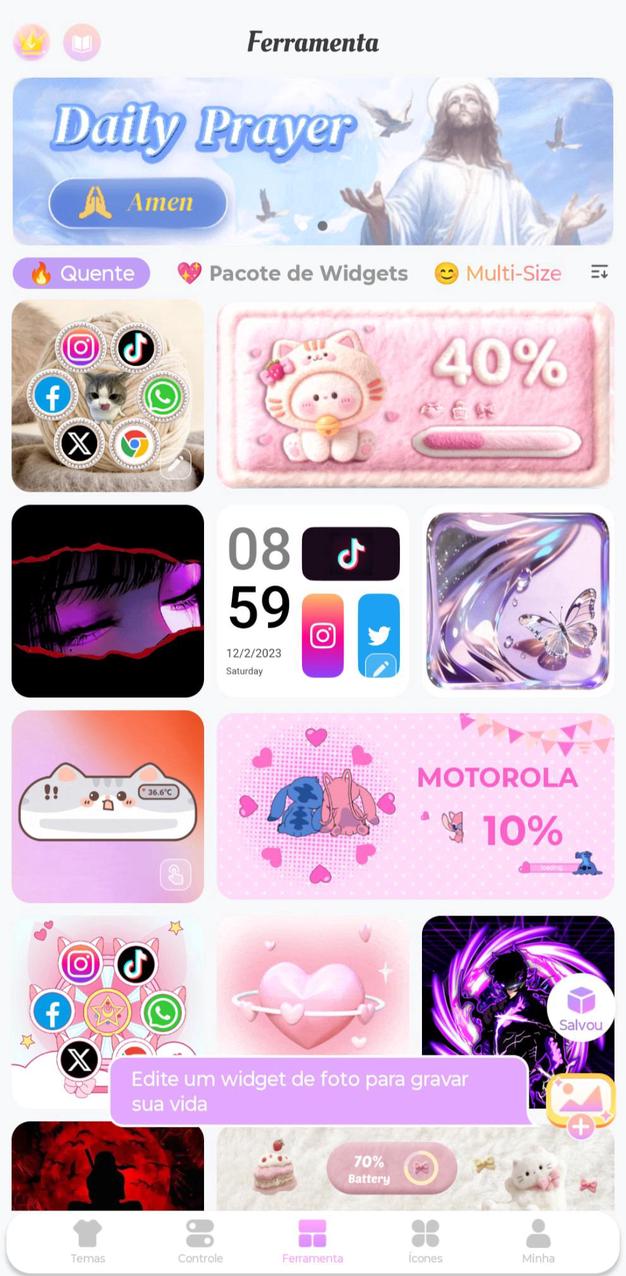The width and height of the screenshot is (626, 1276).
Task: Select the Quente filter chip
Action: point(82,273)
